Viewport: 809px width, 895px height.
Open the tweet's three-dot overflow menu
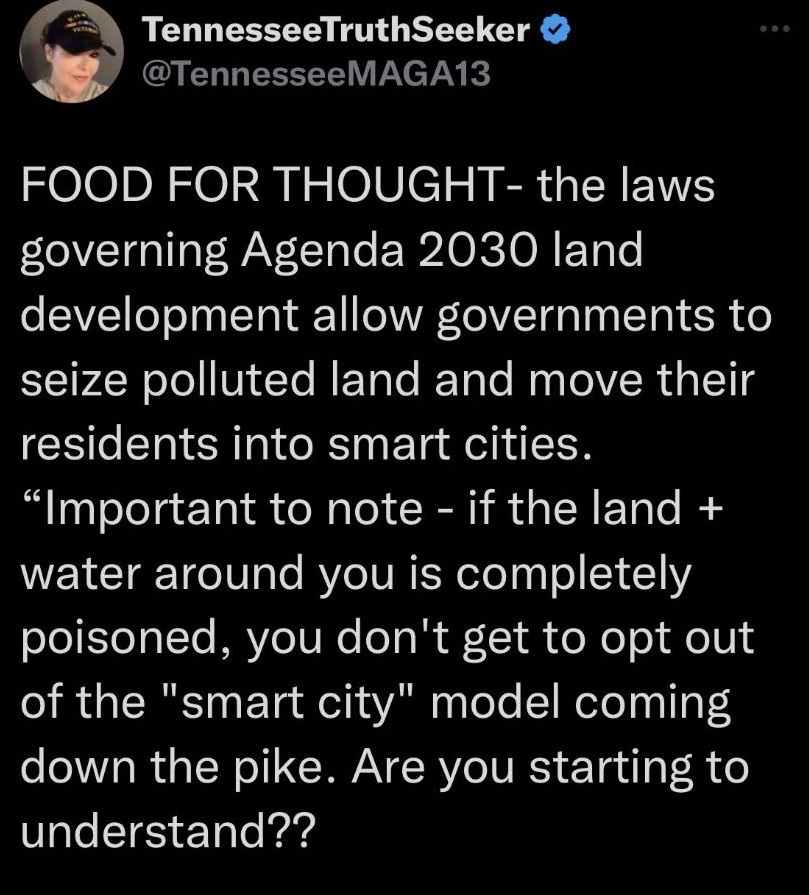775,31
